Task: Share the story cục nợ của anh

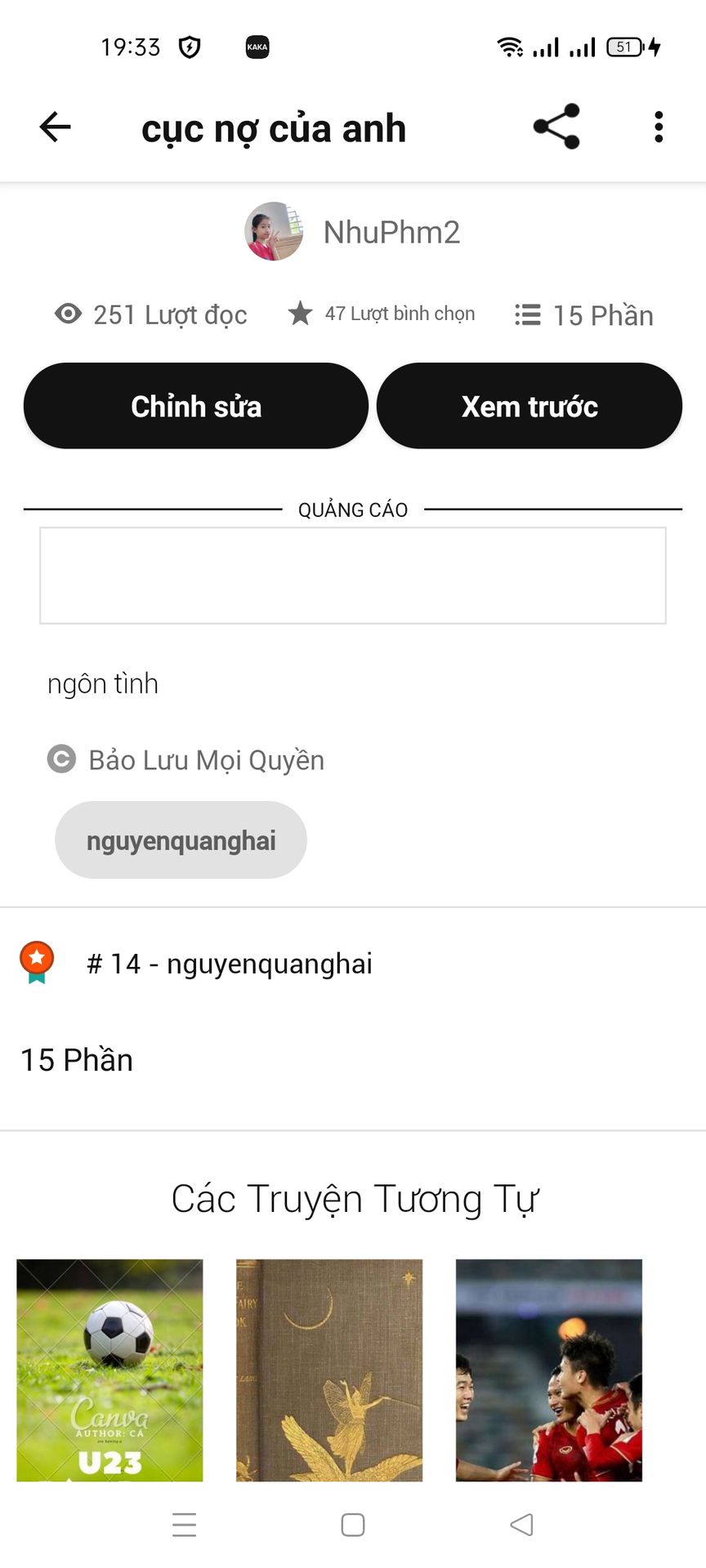Action: pos(556,127)
